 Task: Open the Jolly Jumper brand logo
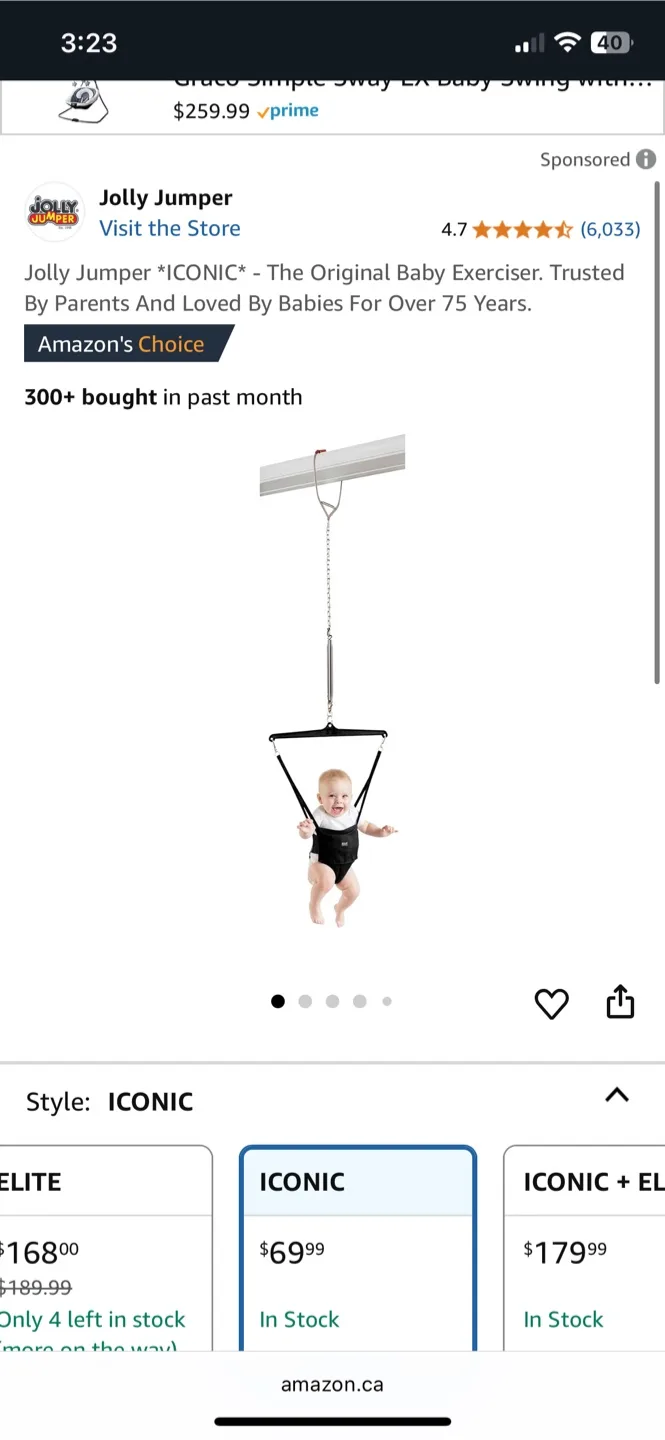click(54, 212)
